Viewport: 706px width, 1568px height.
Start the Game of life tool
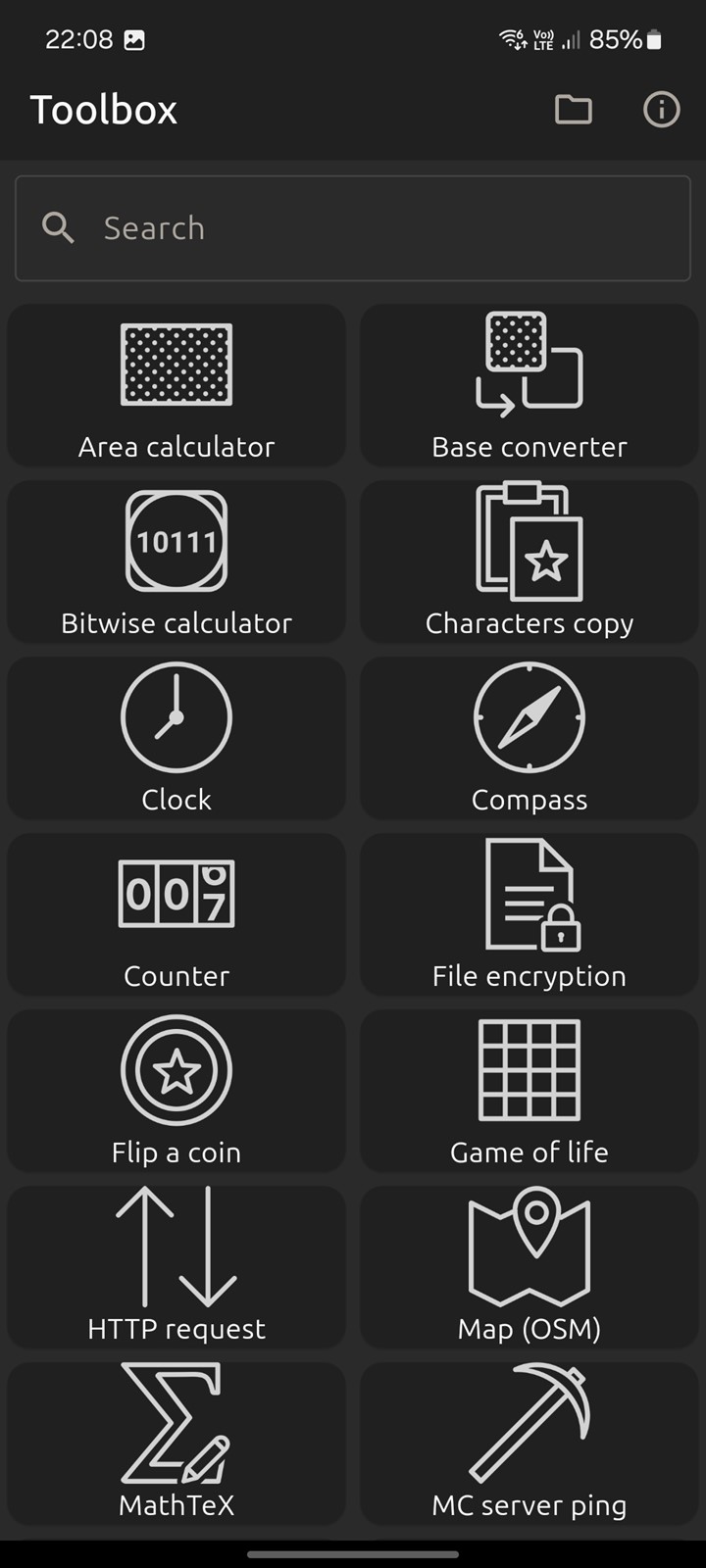529,1091
